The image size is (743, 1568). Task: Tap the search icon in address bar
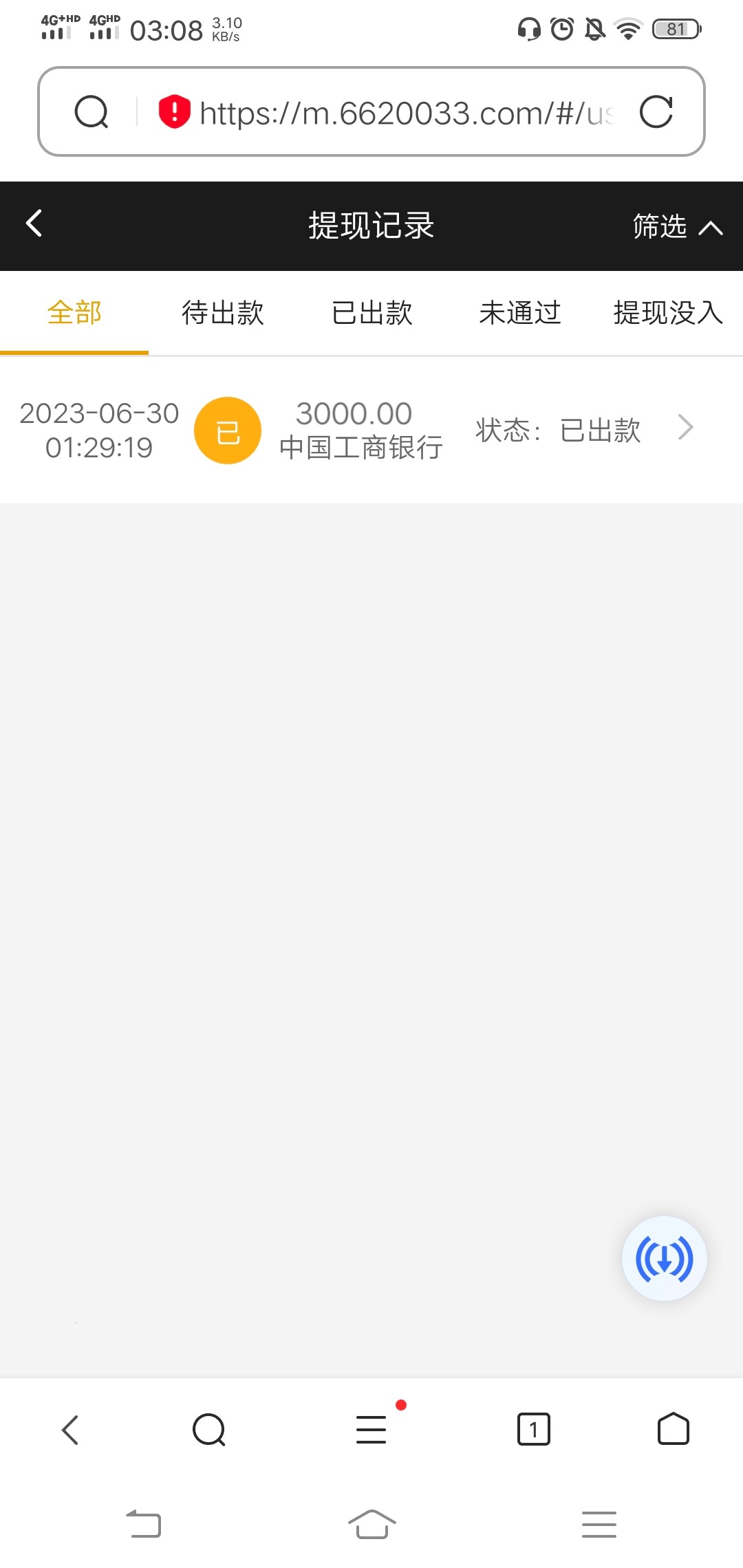[91, 112]
